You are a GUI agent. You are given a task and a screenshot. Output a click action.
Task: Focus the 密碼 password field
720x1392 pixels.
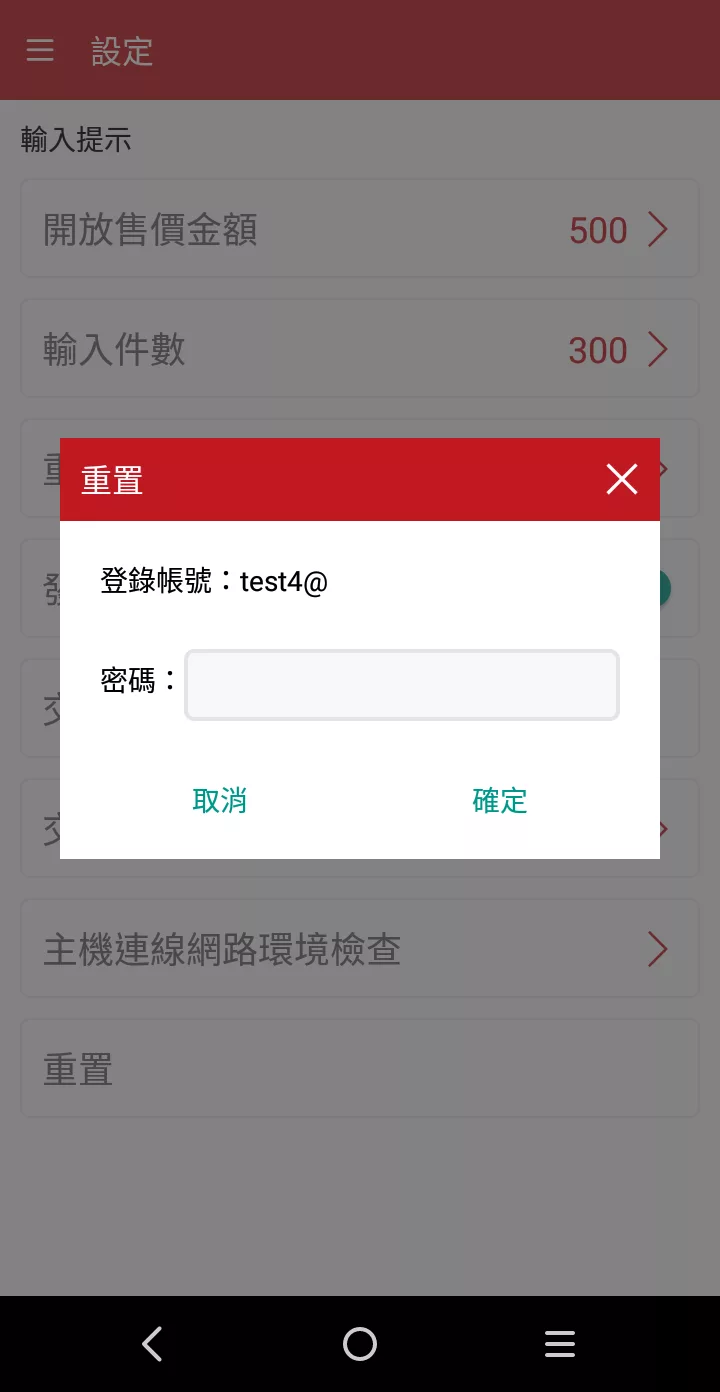tap(402, 685)
